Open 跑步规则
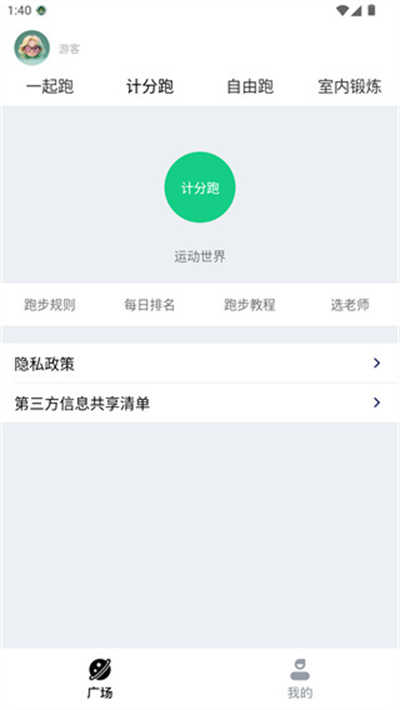The height and width of the screenshot is (710, 400). click(x=50, y=305)
